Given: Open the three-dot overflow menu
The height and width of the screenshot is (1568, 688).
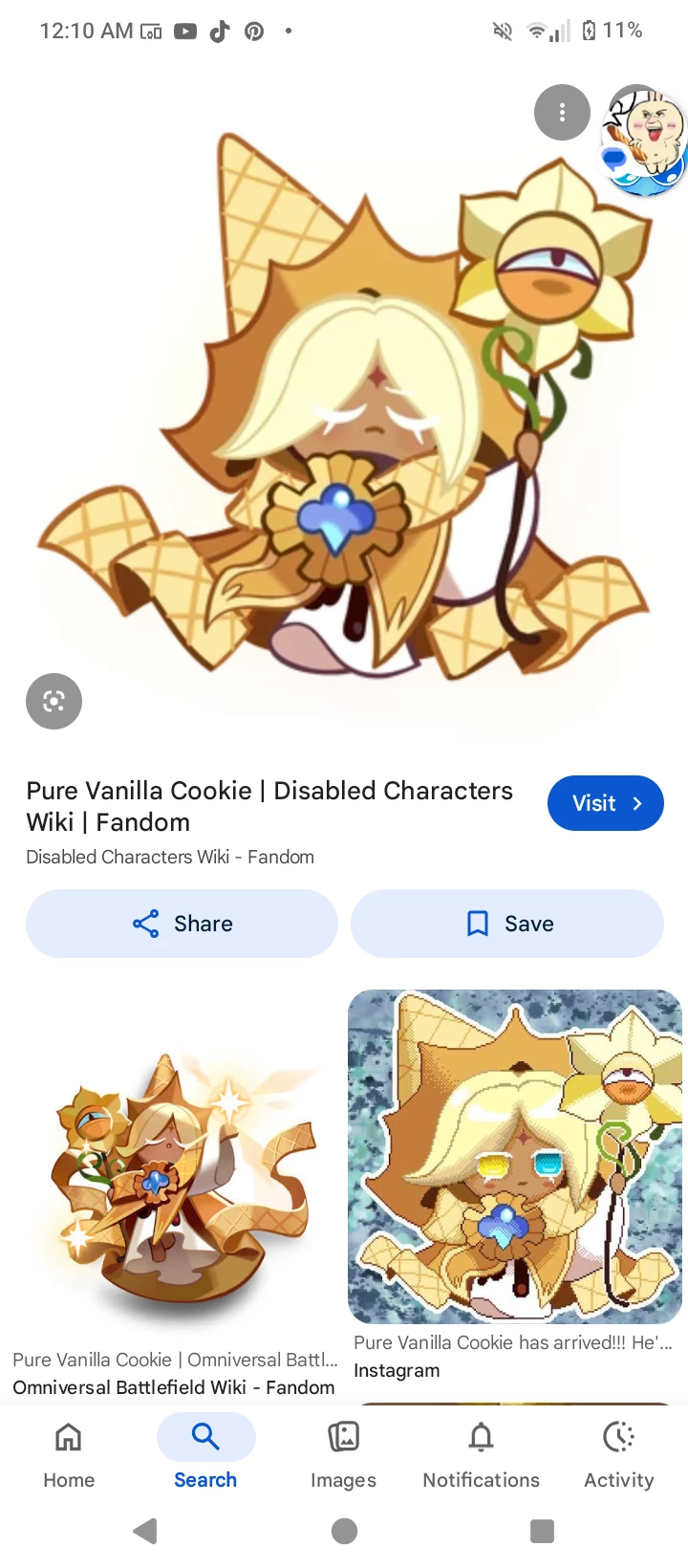Looking at the screenshot, I should point(562,113).
